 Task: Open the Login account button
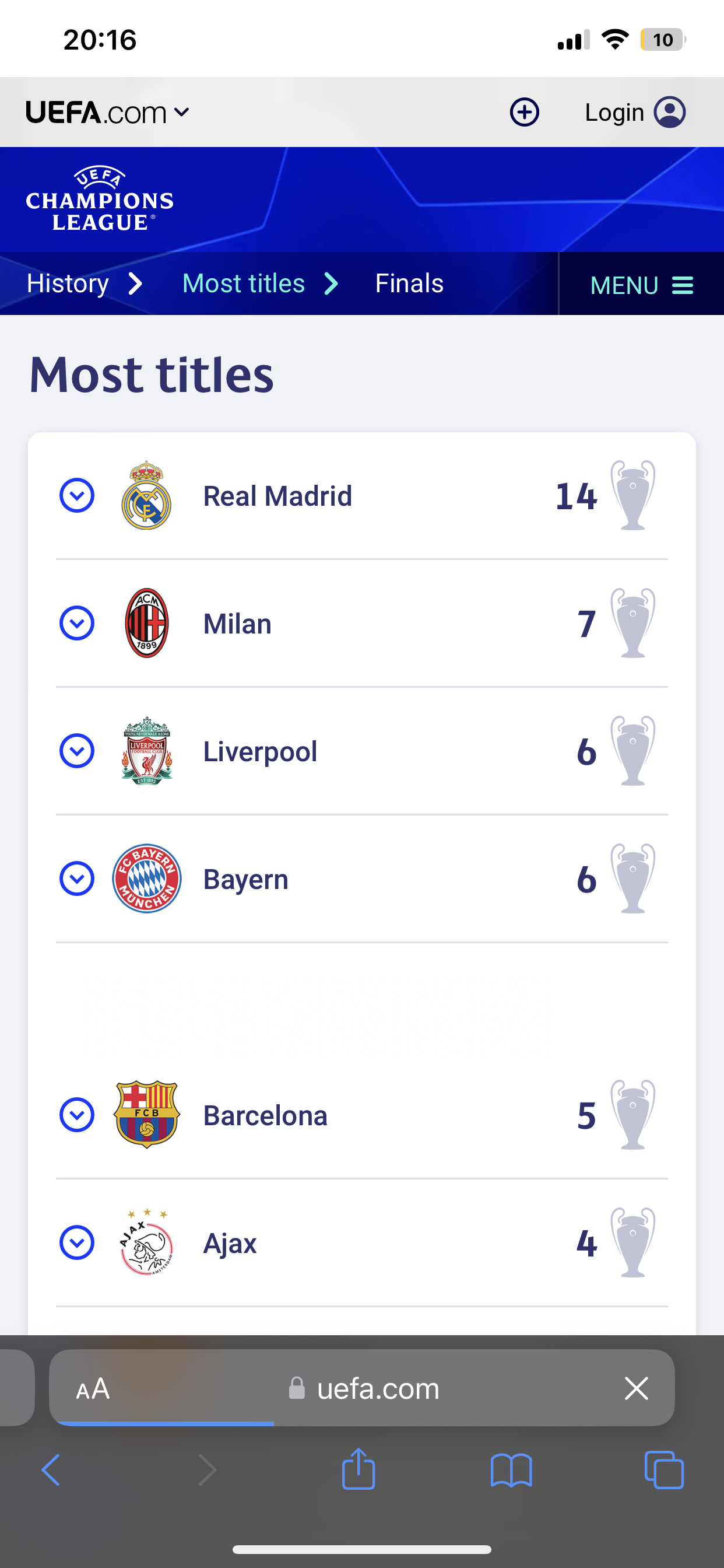pyautogui.click(x=635, y=113)
